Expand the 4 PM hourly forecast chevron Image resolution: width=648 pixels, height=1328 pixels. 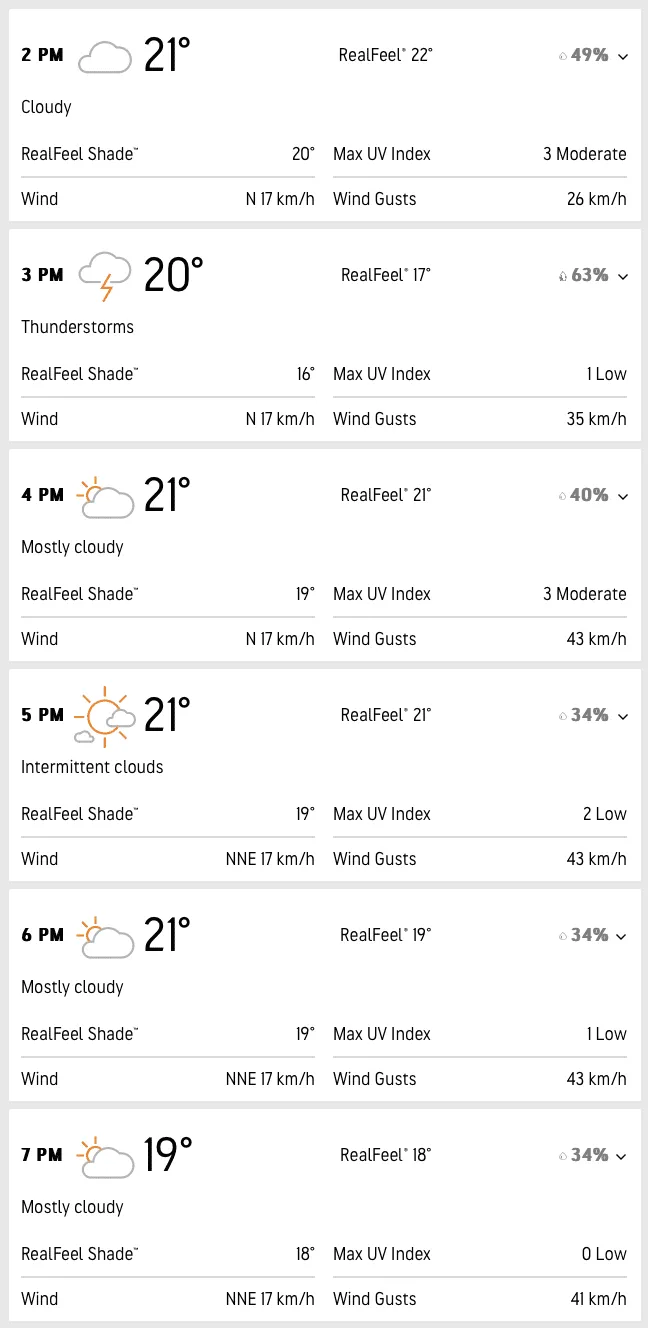[623, 496]
